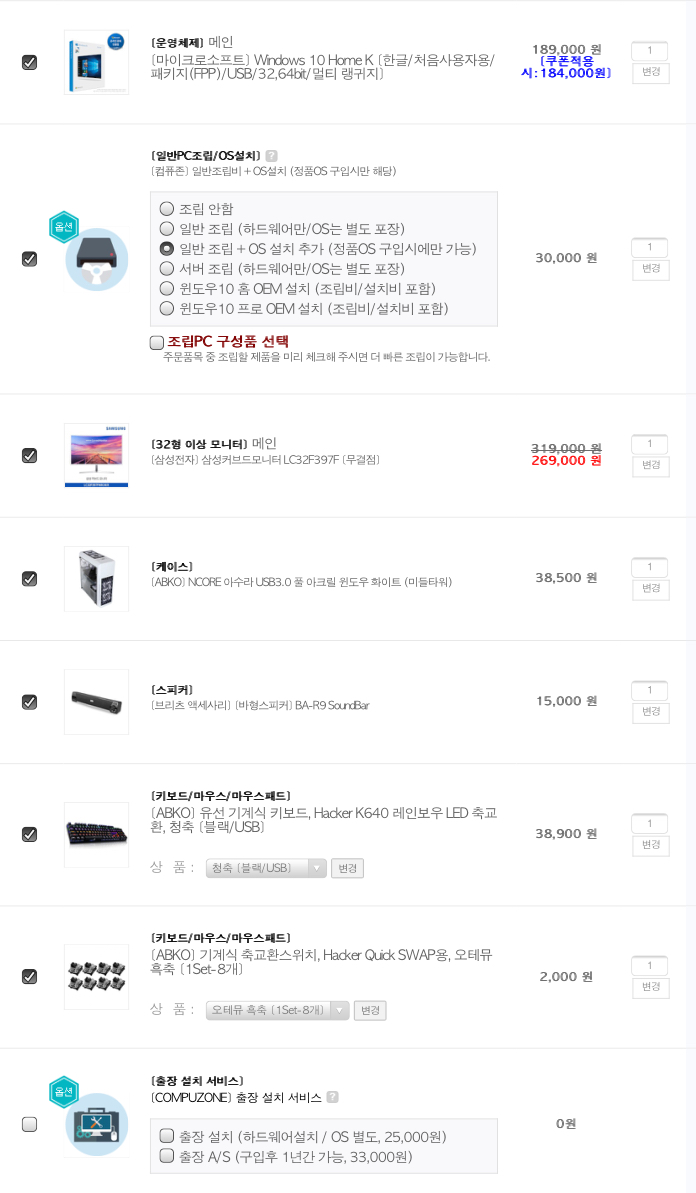Image resolution: width=696 pixels, height=1193 pixels.
Task: Uncheck the Windows 10 Home K item checkbox
Action: tap(30, 62)
